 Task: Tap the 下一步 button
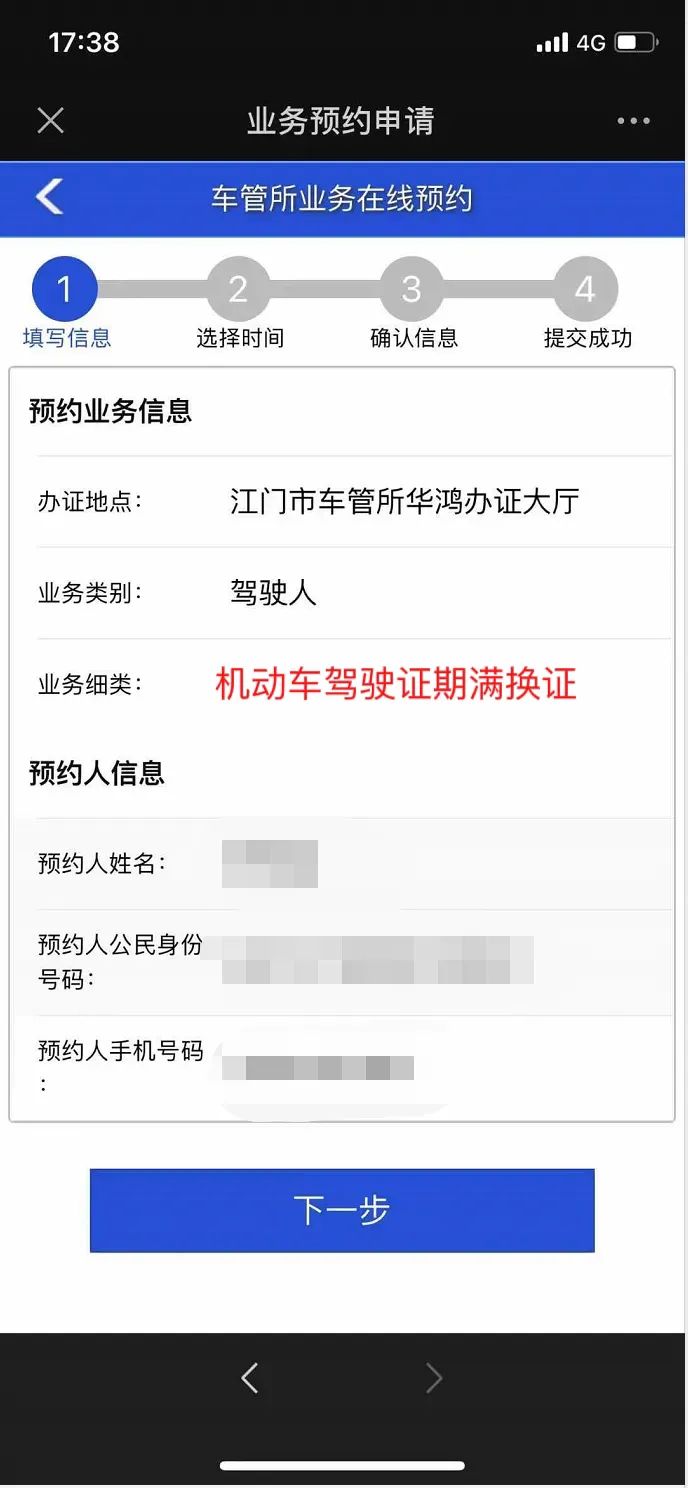coord(342,1210)
